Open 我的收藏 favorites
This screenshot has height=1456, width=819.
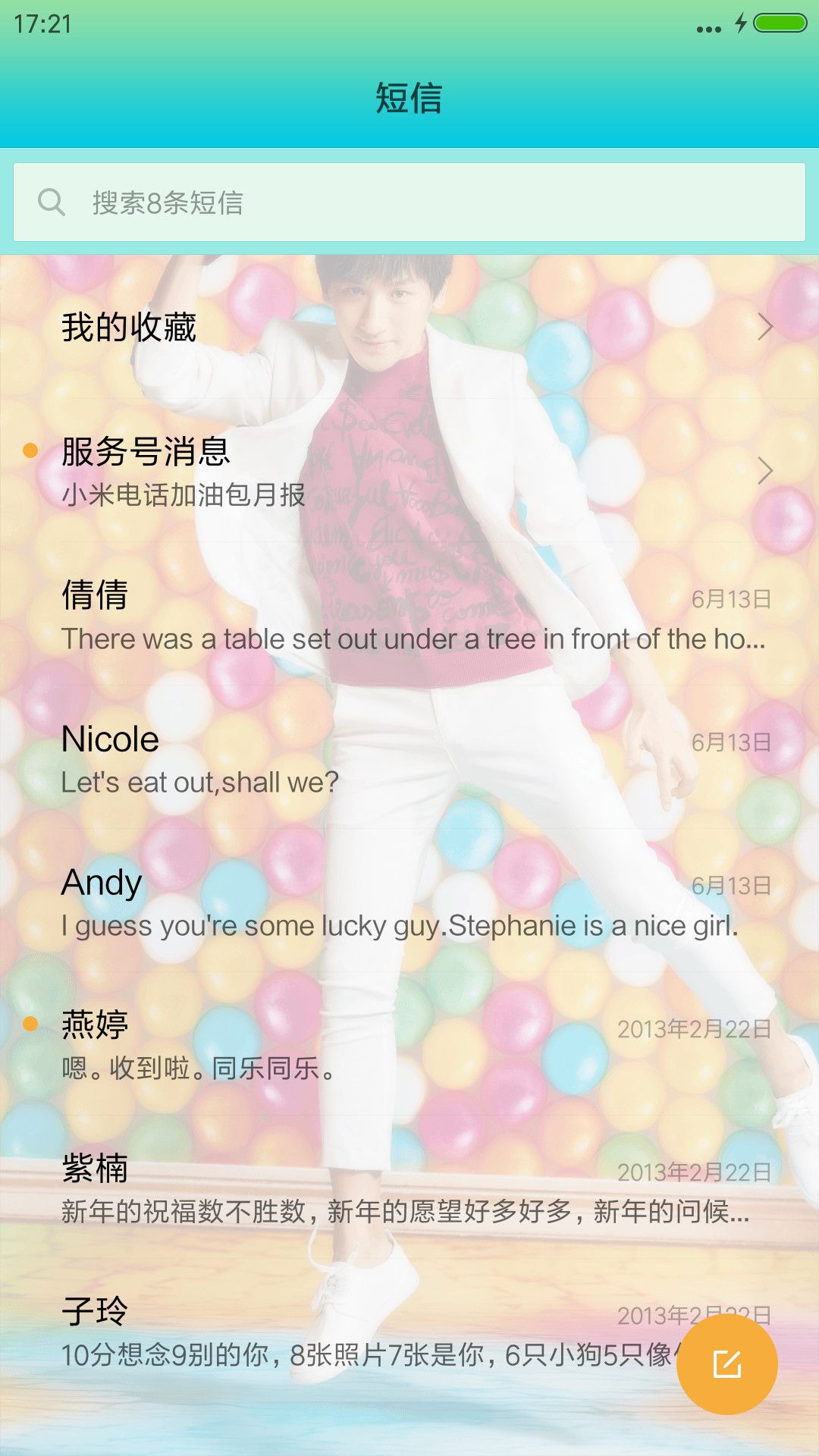tap(409, 327)
